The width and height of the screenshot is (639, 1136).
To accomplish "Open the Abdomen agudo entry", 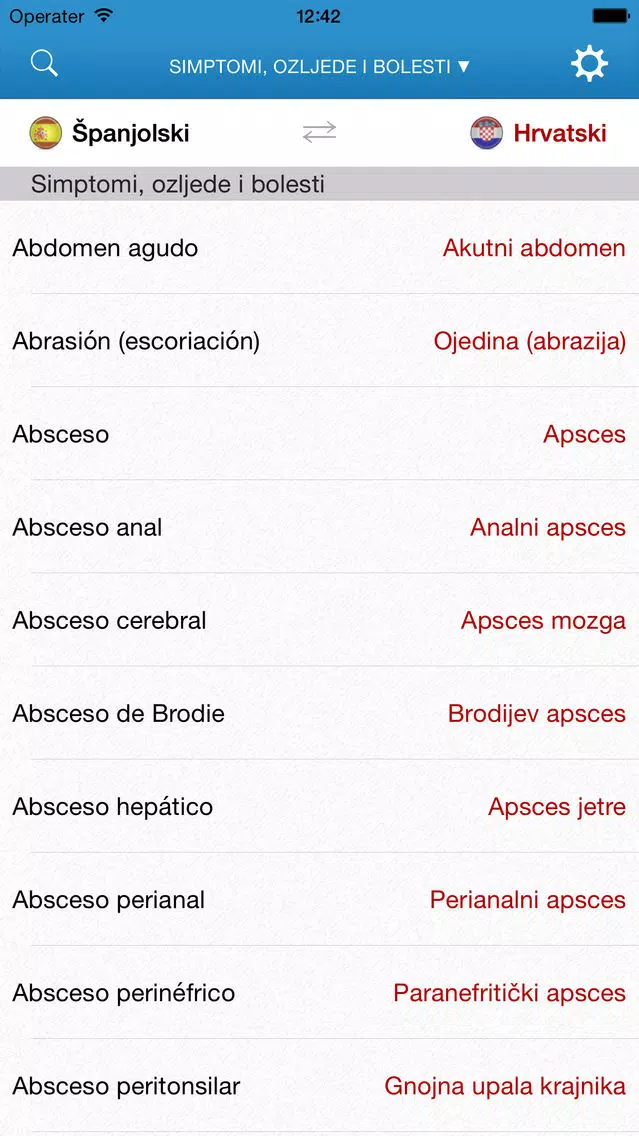I will click(320, 248).
